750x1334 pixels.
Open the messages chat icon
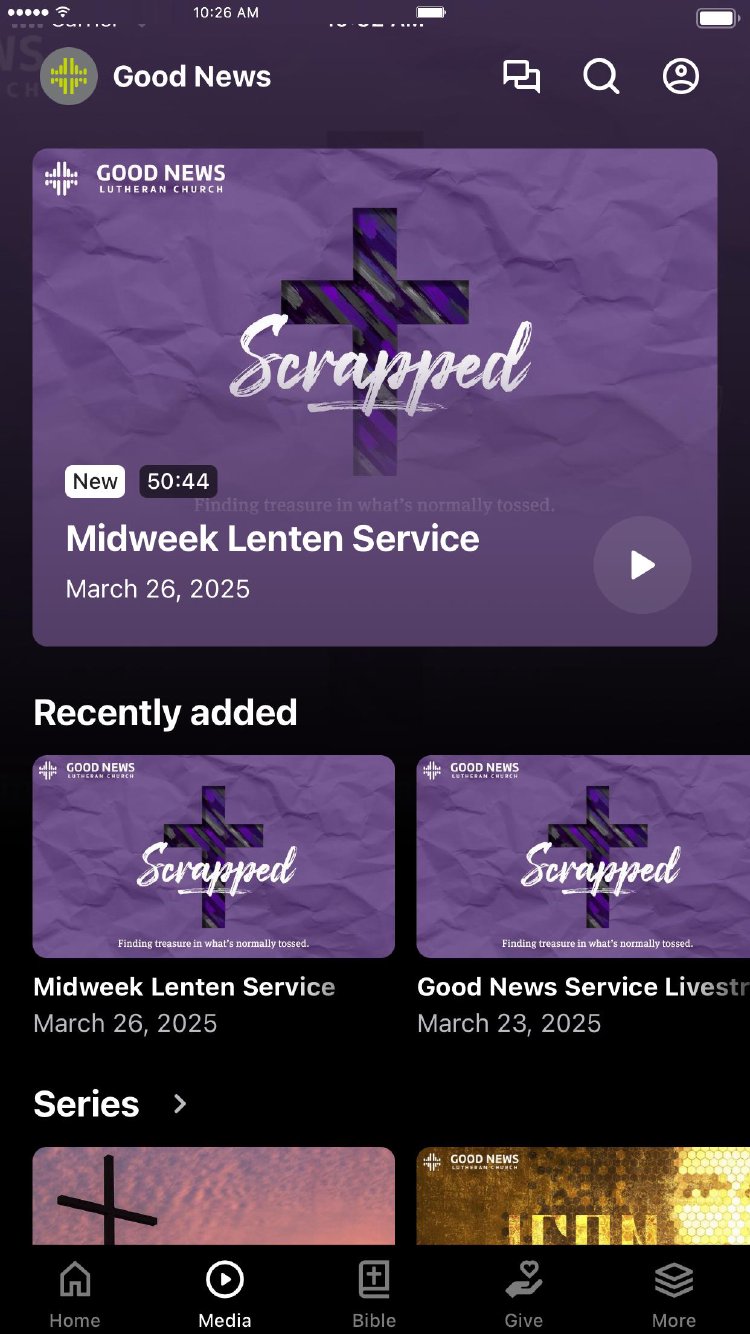pyautogui.click(x=521, y=77)
